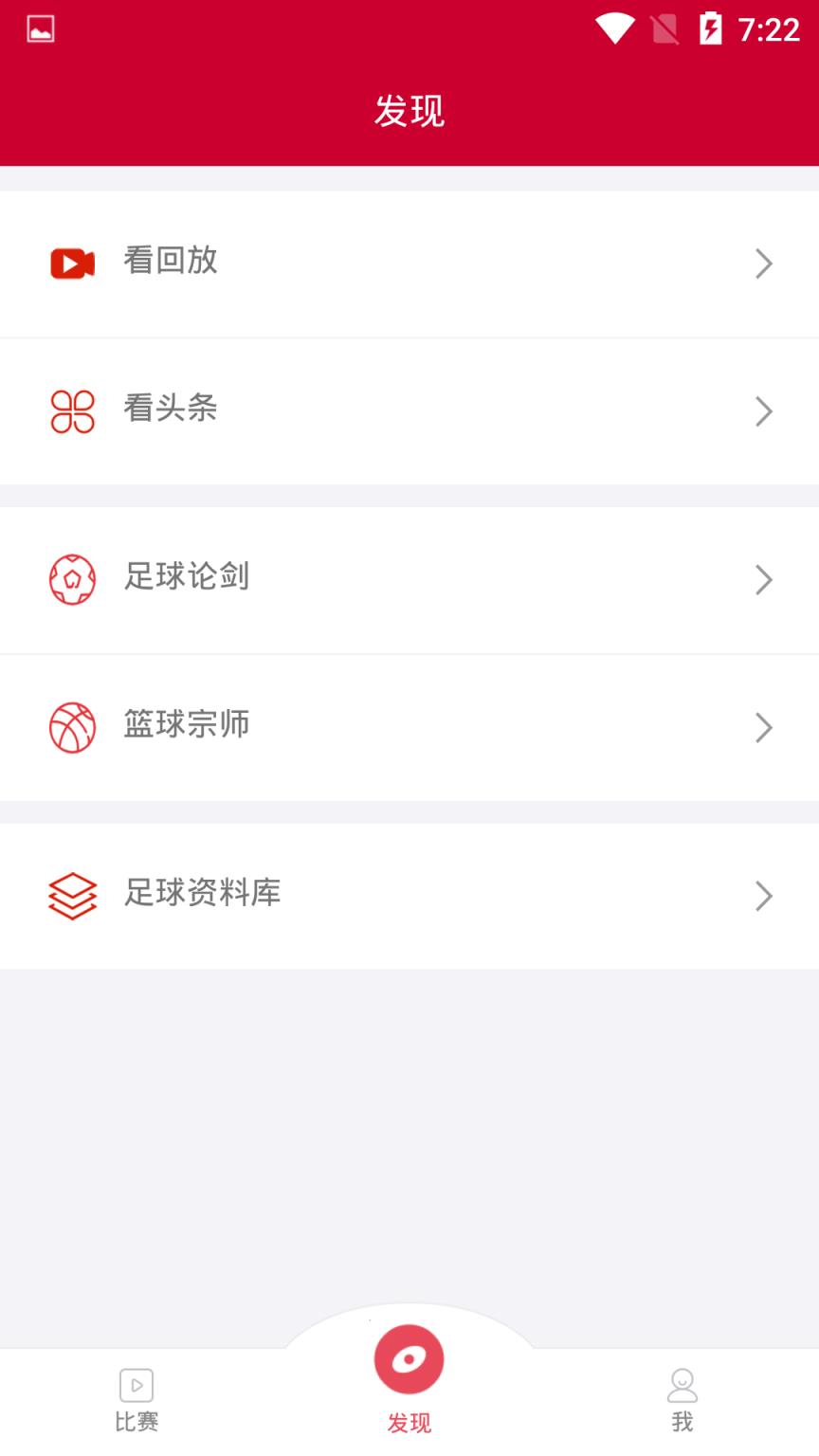The width and height of the screenshot is (819, 1456).
Task: Click the Wi-Fi status icon
Action: 615,28
